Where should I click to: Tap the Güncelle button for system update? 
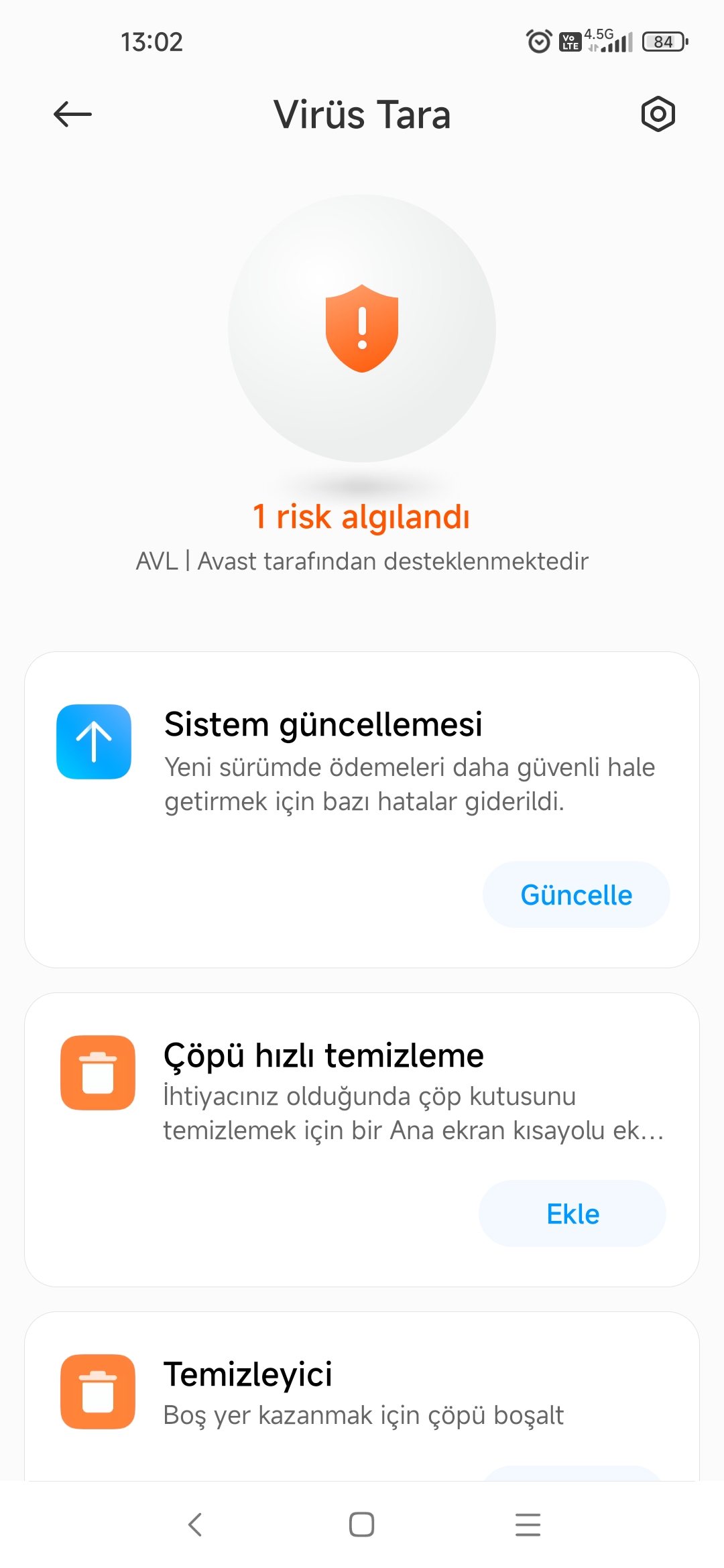(576, 895)
